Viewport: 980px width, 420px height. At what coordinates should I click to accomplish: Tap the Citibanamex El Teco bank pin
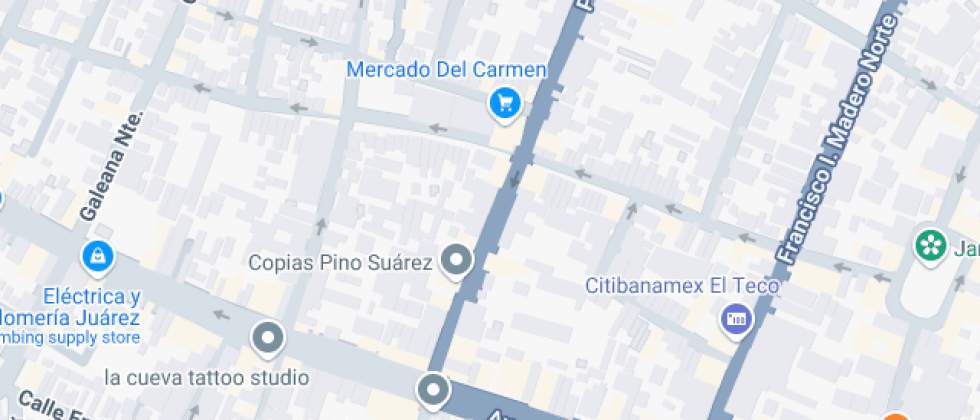pos(737,319)
